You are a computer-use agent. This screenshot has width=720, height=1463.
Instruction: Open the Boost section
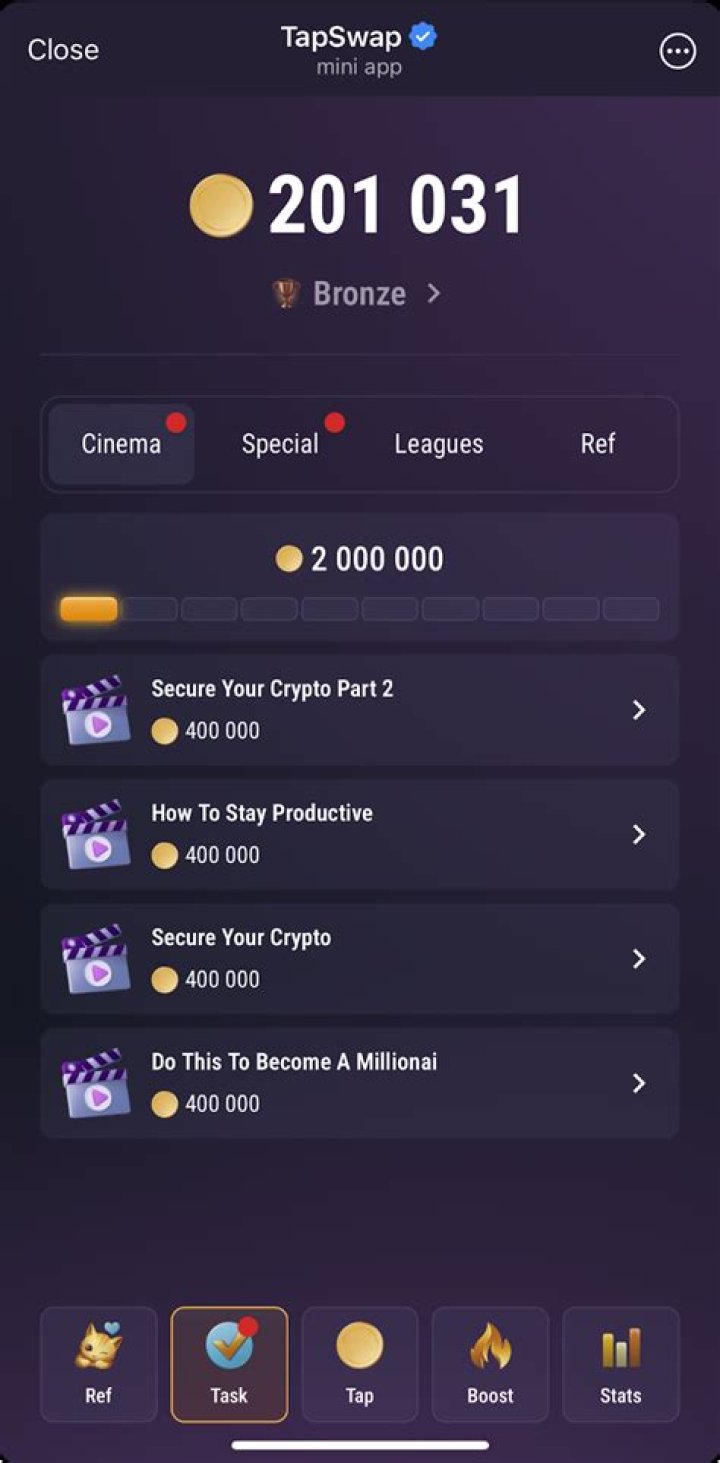pyautogui.click(x=490, y=1364)
